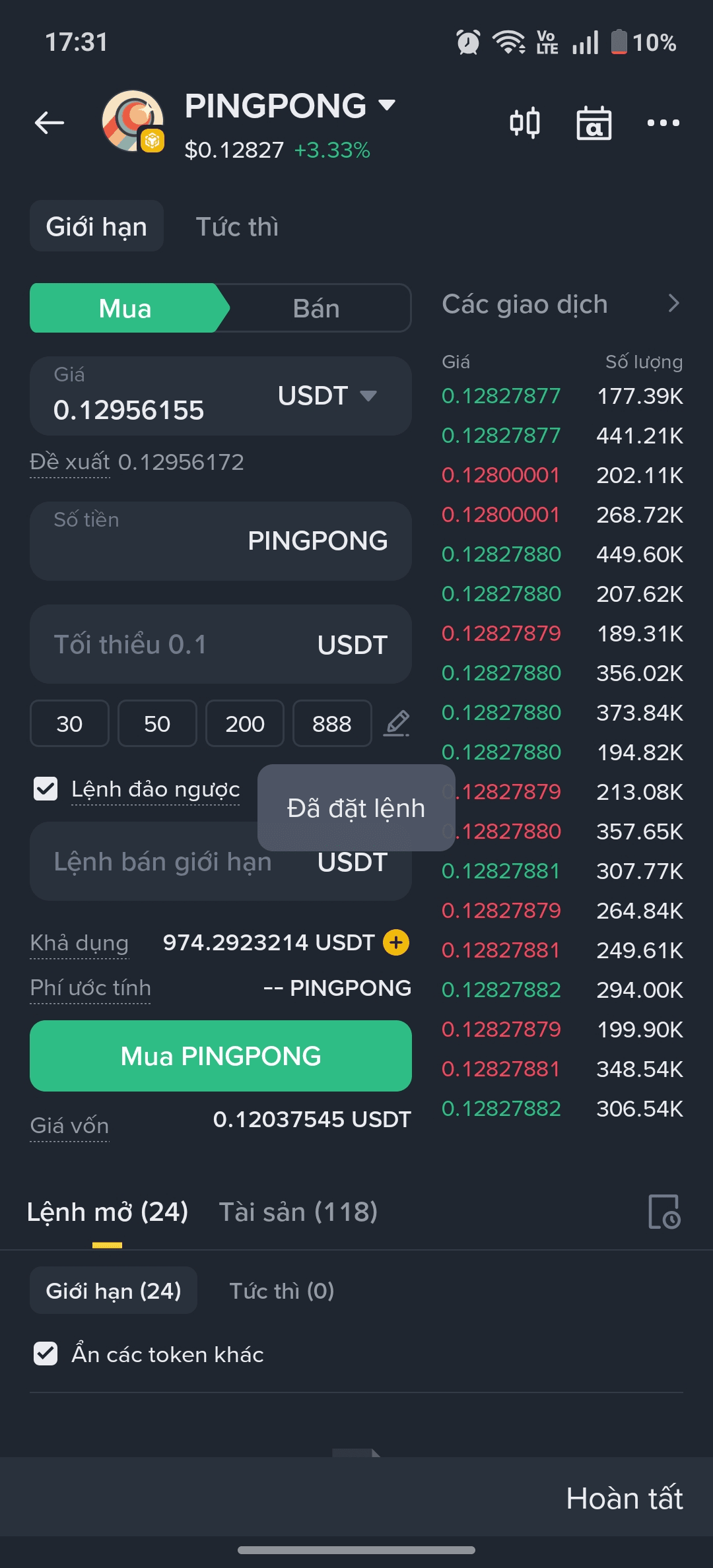Focus the Tối thiểu 0.1 USDT field

221,644
